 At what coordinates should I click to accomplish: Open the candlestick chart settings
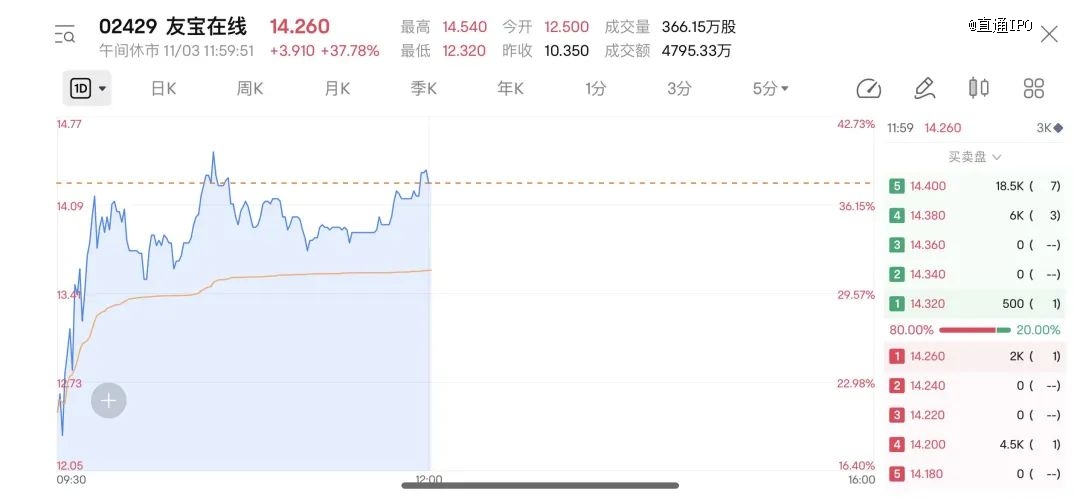click(978, 88)
